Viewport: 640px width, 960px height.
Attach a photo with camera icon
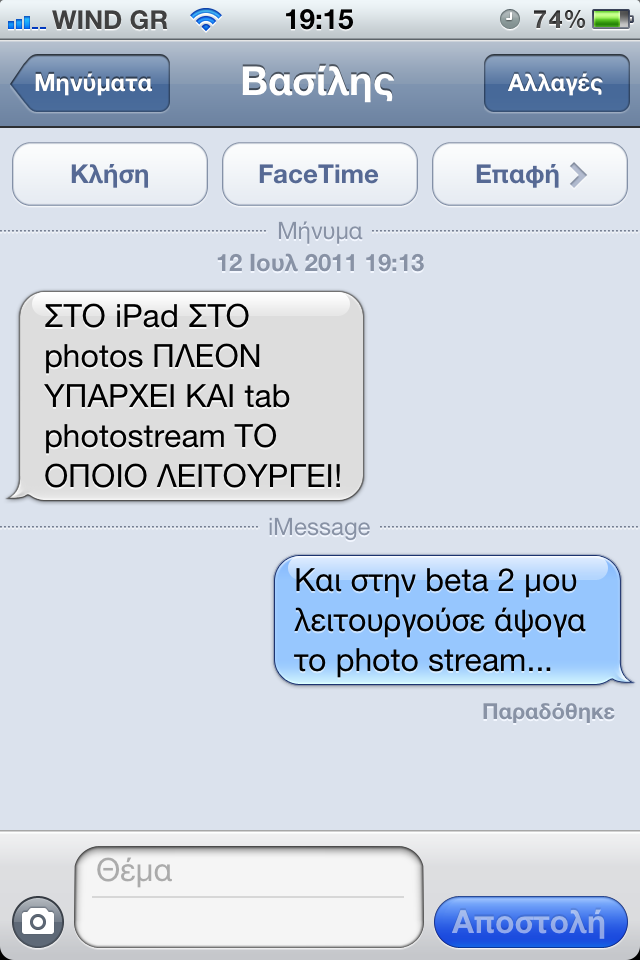(38, 921)
